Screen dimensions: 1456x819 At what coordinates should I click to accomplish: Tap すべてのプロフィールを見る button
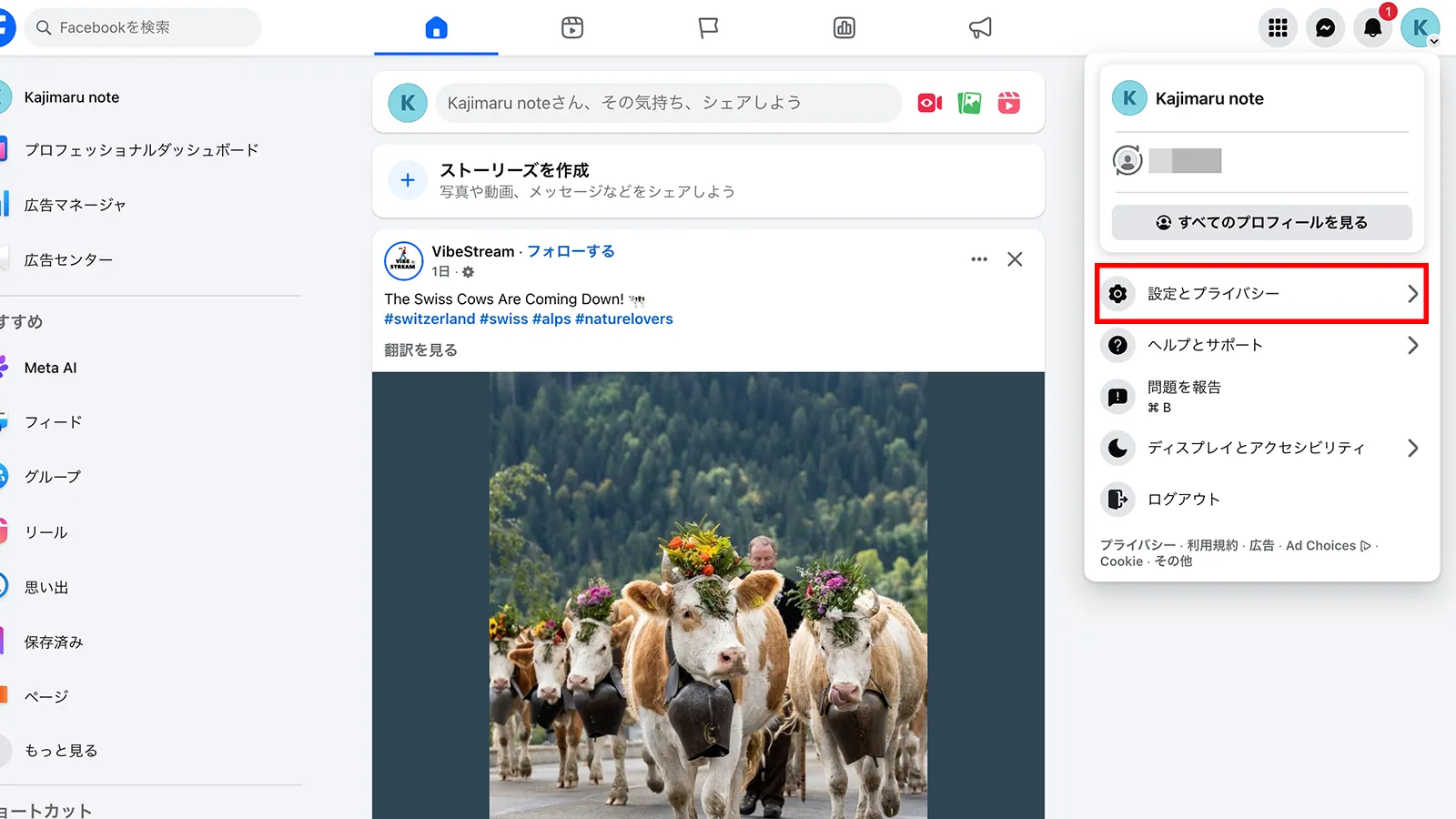(x=1261, y=223)
